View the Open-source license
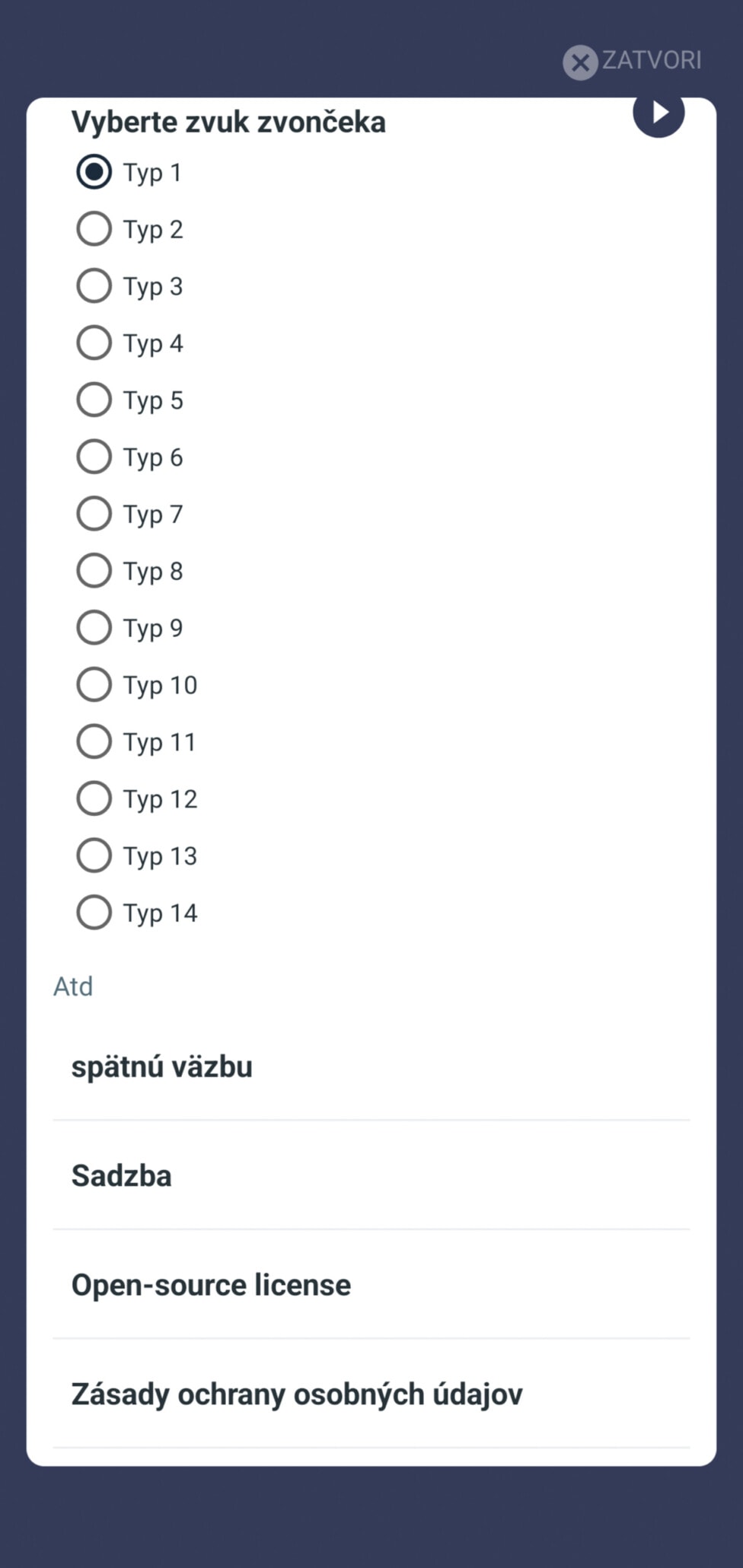The width and height of the screenshot is (743, 1568). [x=371, y=1285]
